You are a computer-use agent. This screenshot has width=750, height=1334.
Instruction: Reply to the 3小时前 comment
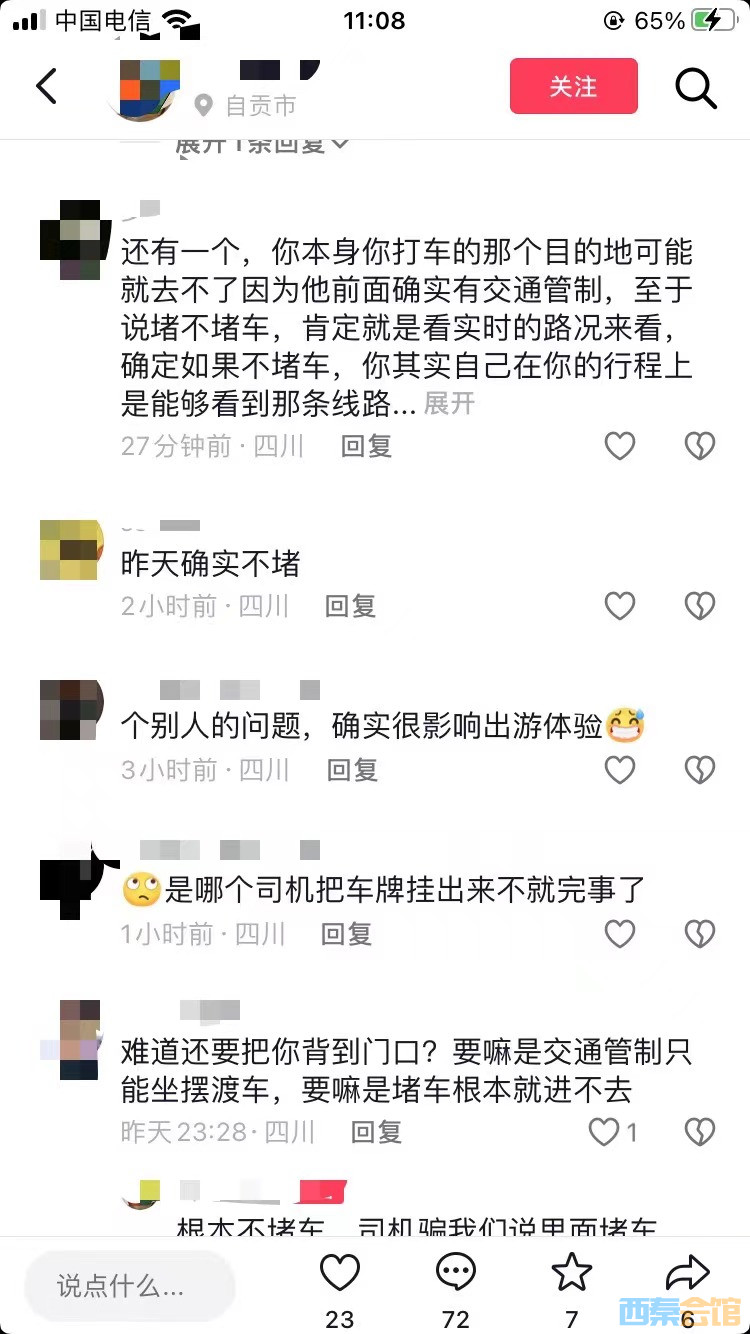point(352,769)
